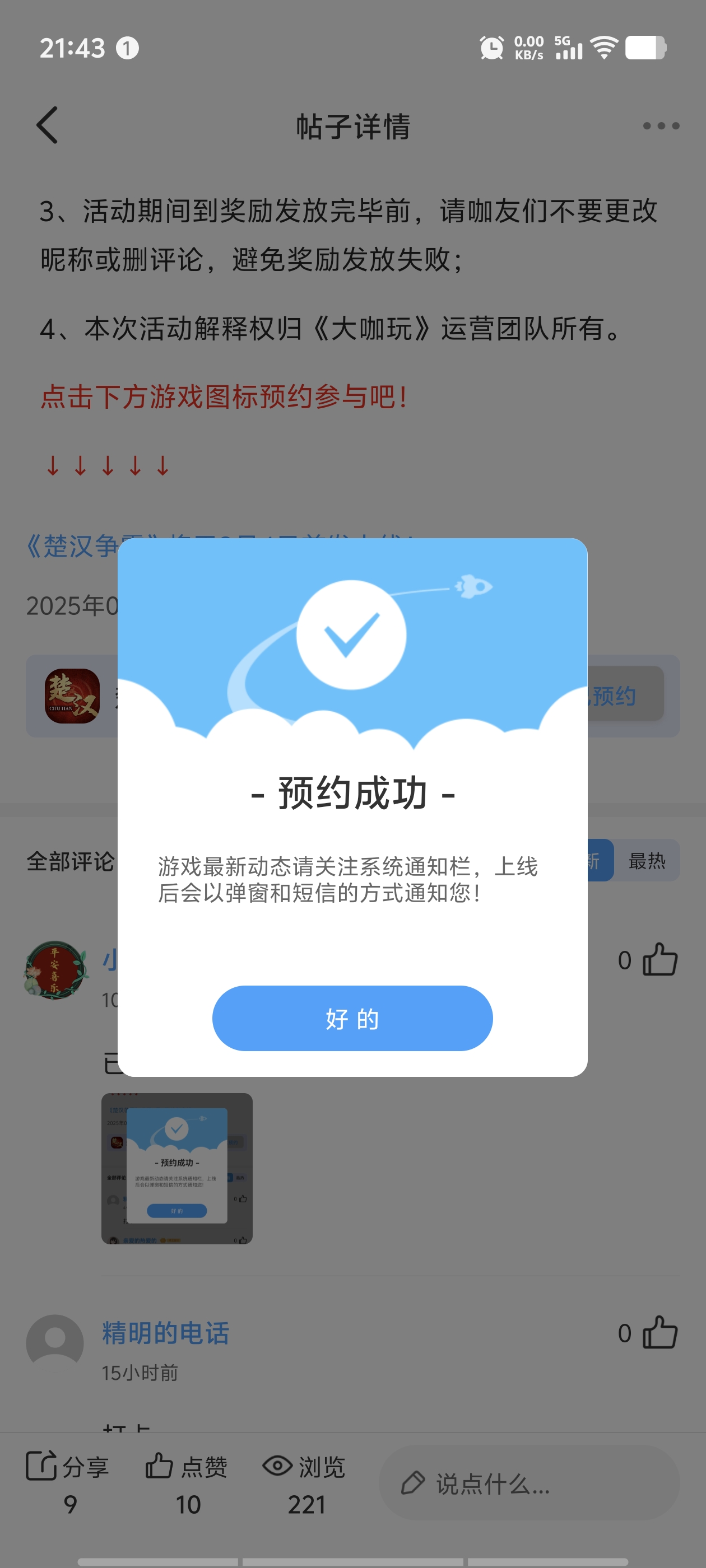The width and height of the screenshot is (706, 1568).
Task: Open the 楚汉 game card
Action: tap(72, 696)
